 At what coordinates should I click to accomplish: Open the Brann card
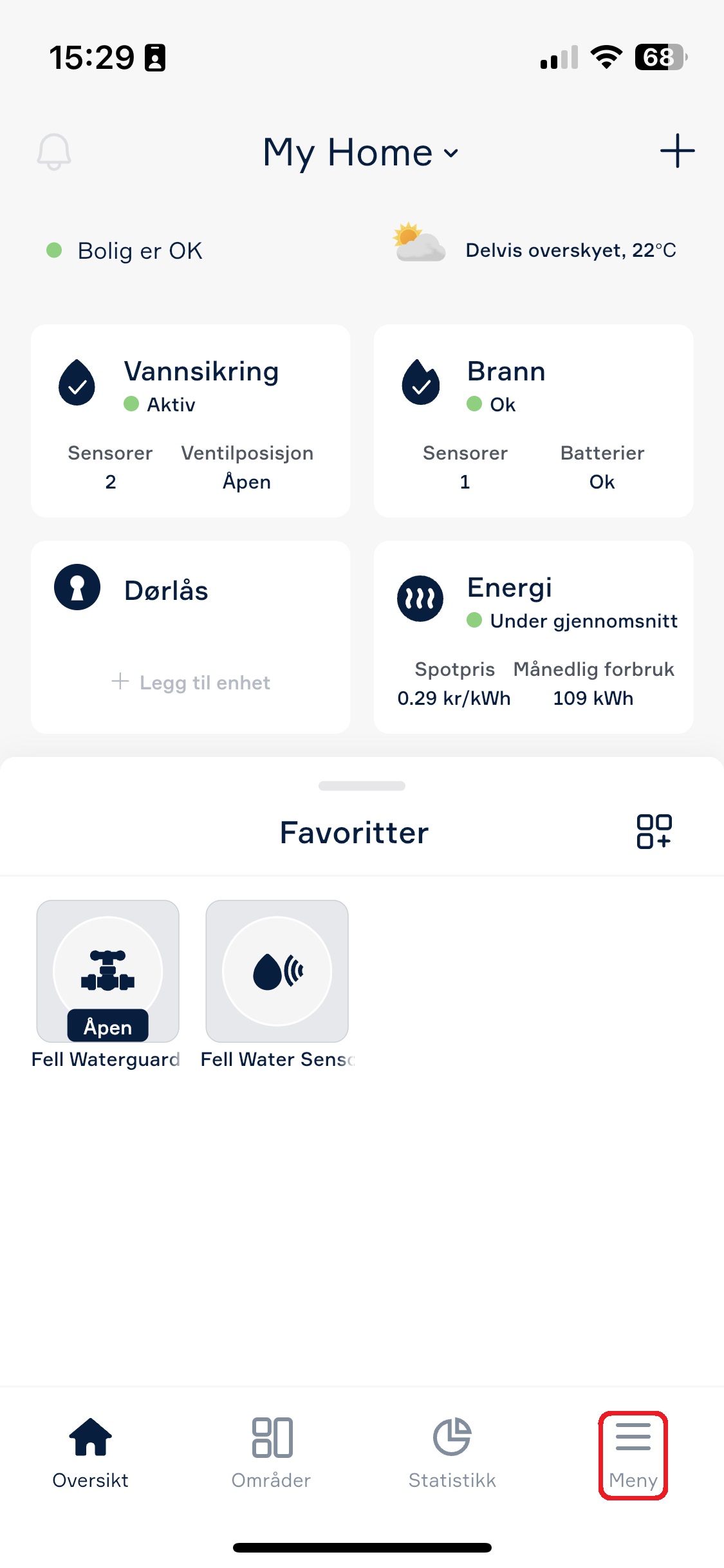coord(533,421)
